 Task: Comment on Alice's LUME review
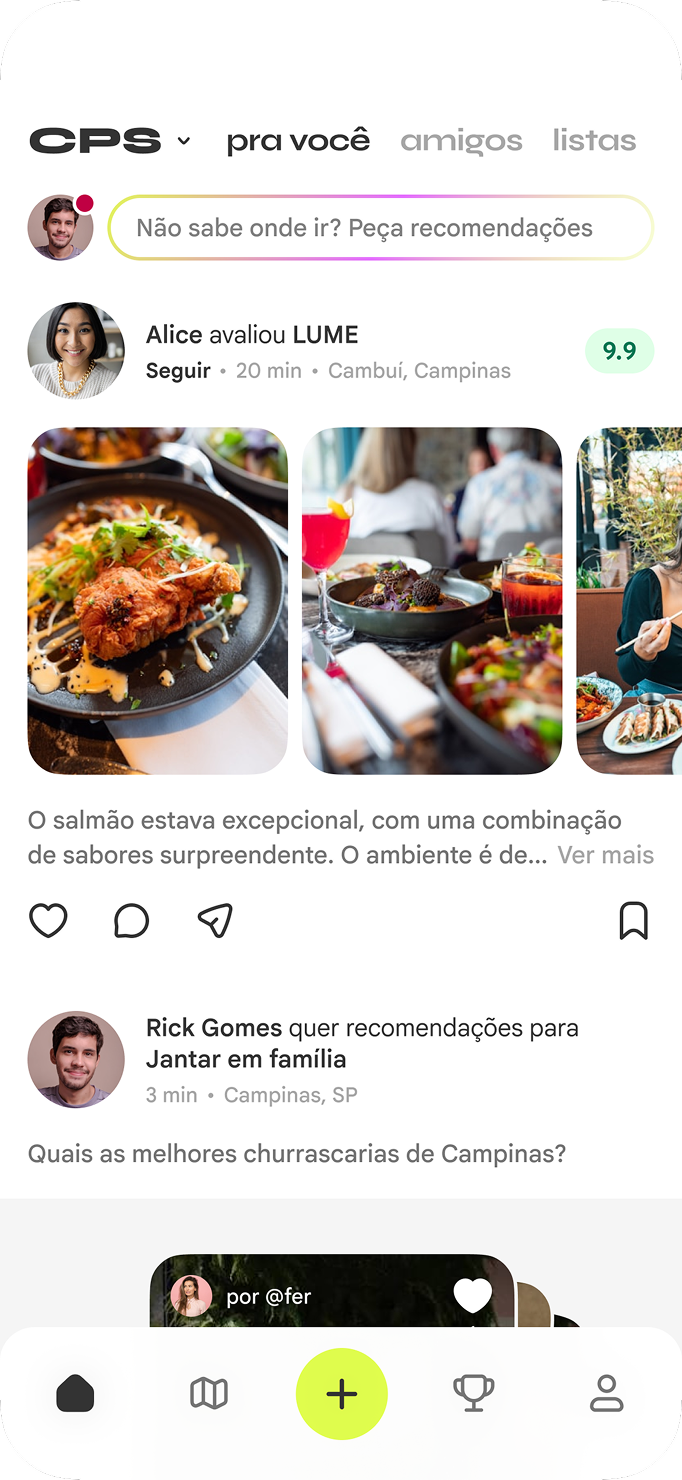131,921
